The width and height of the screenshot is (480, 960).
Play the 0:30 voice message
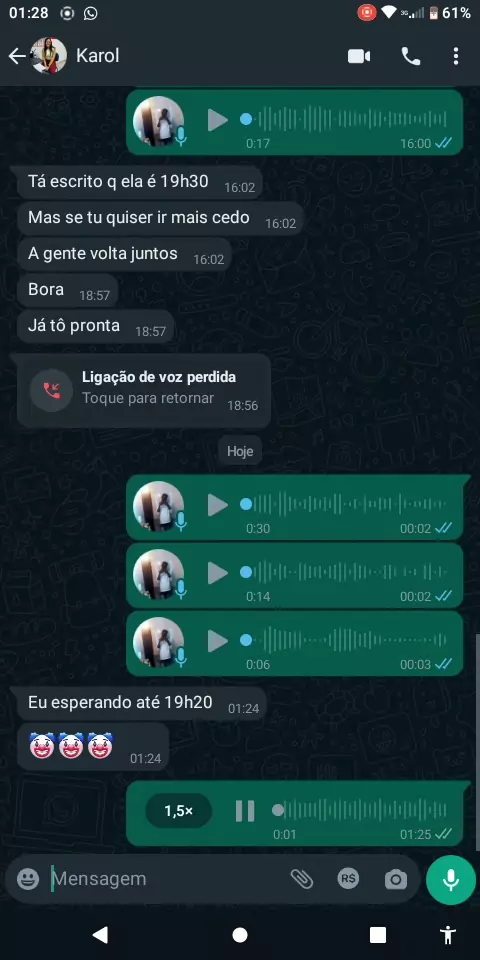217,505
